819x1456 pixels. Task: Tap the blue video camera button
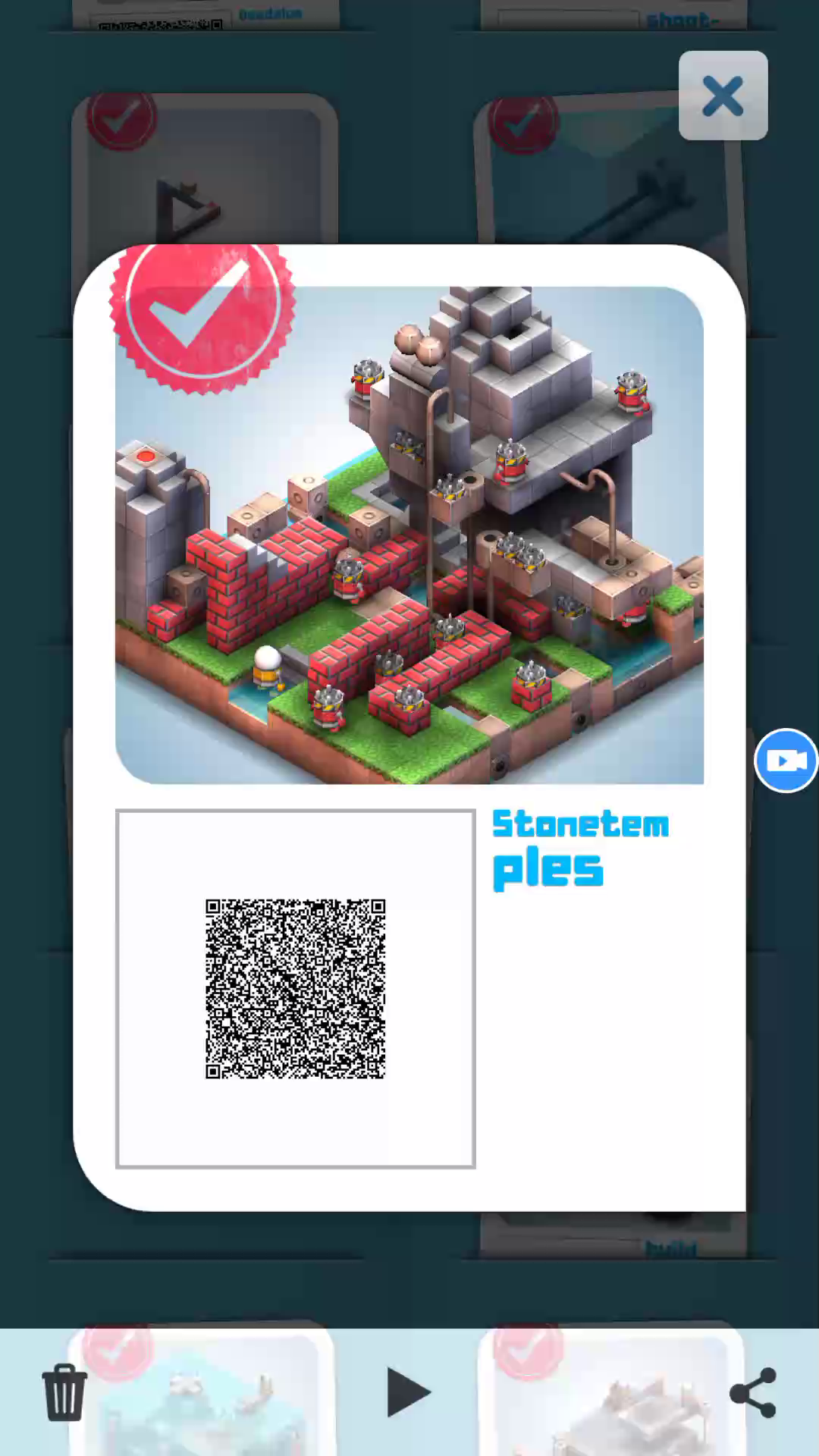coord(786,760)
